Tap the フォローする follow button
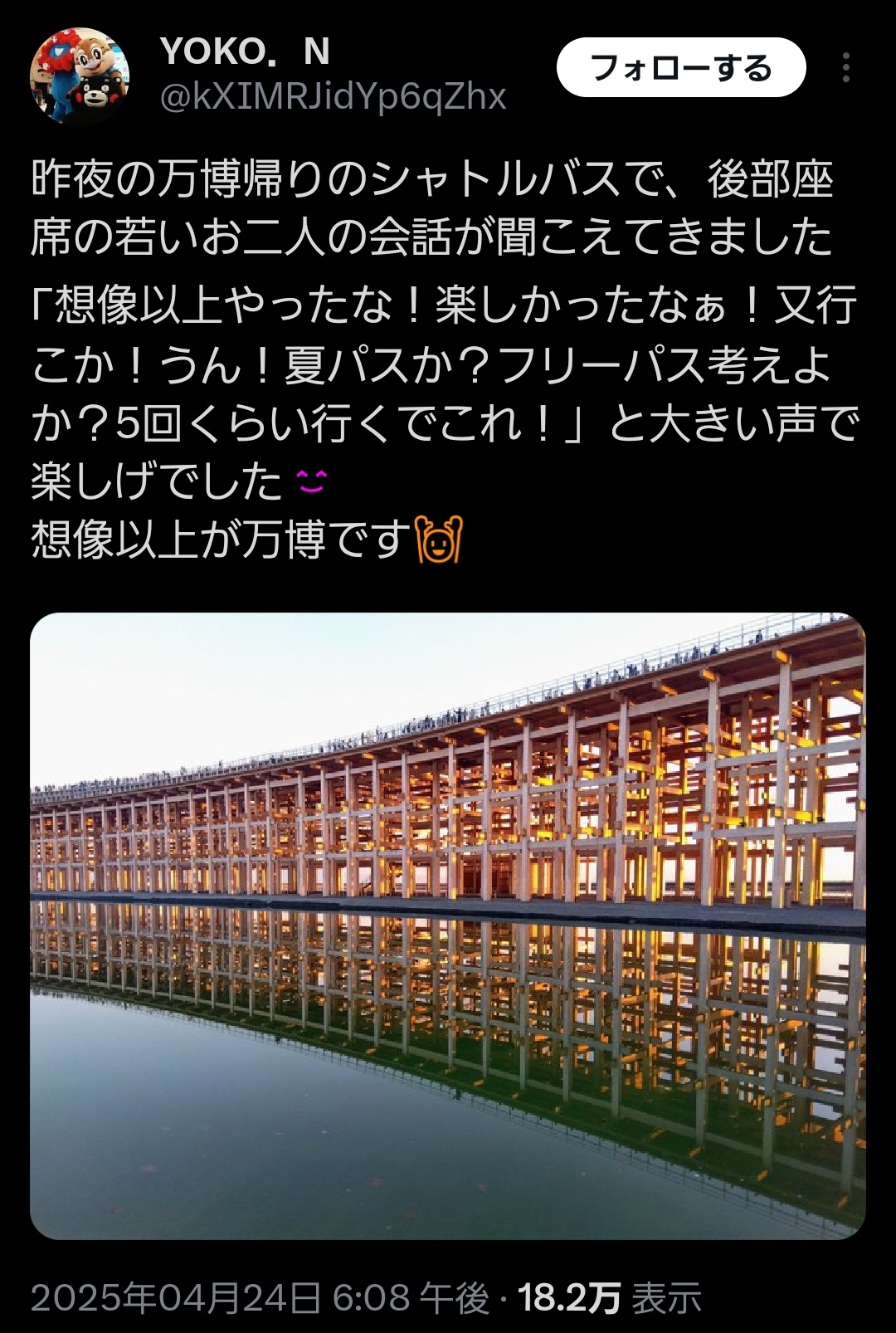896x1333 pixels. [680, 68]
